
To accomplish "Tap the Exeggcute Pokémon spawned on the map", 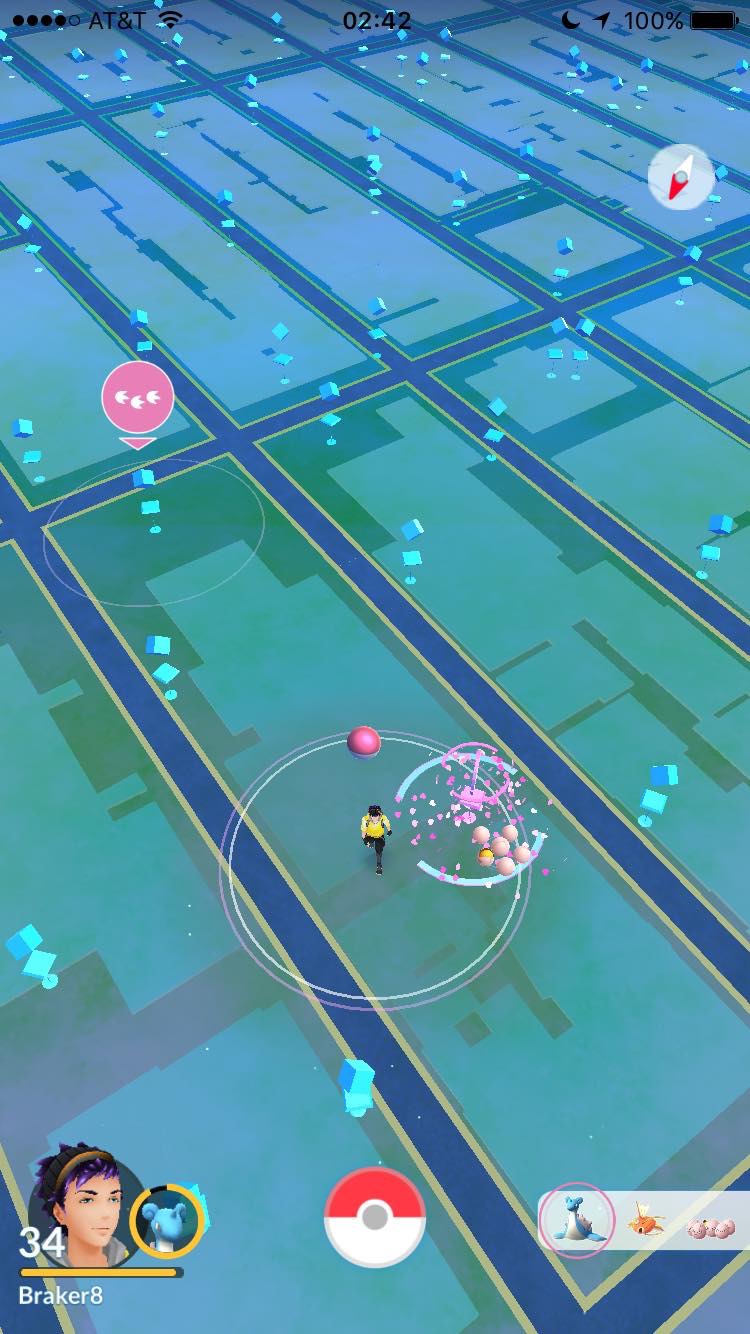I will pyautogui.click(x=501, y=849).
